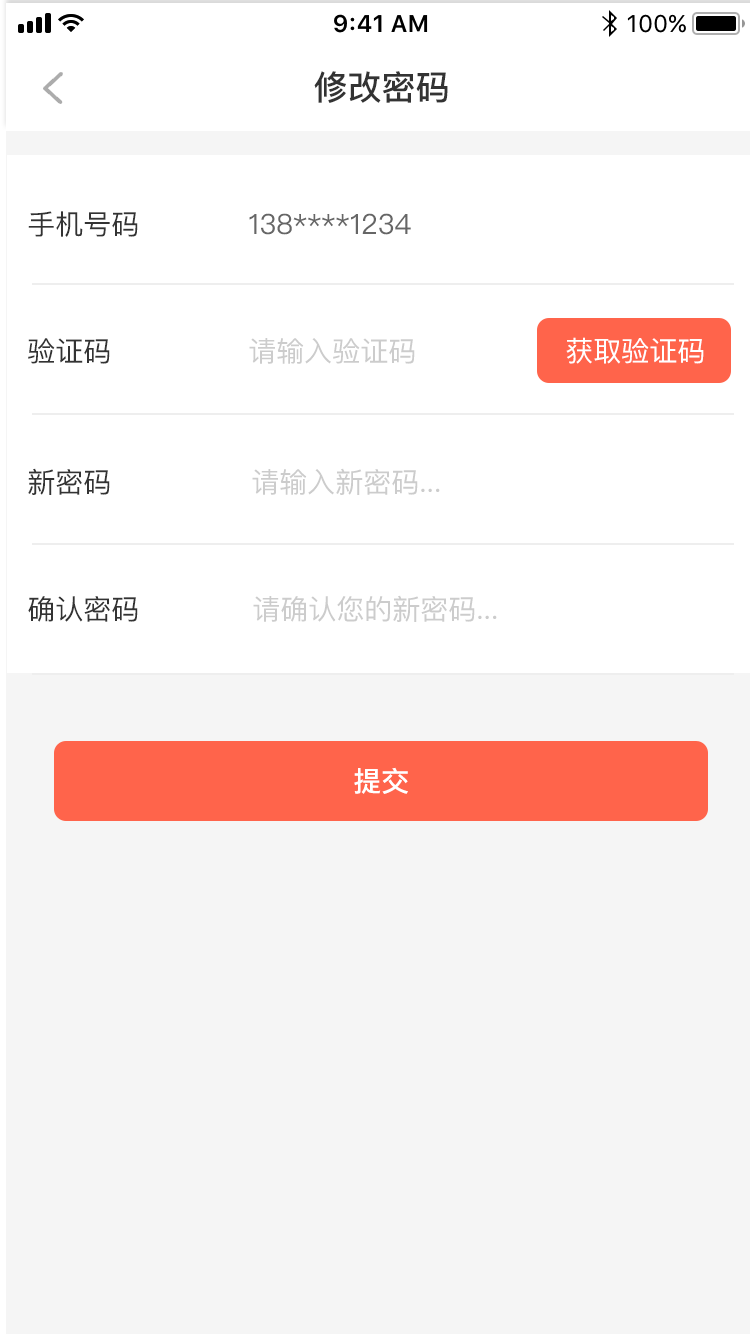750x1334 pixels.
Task: Go back using the top-left arrow
Action: point(53,88)
